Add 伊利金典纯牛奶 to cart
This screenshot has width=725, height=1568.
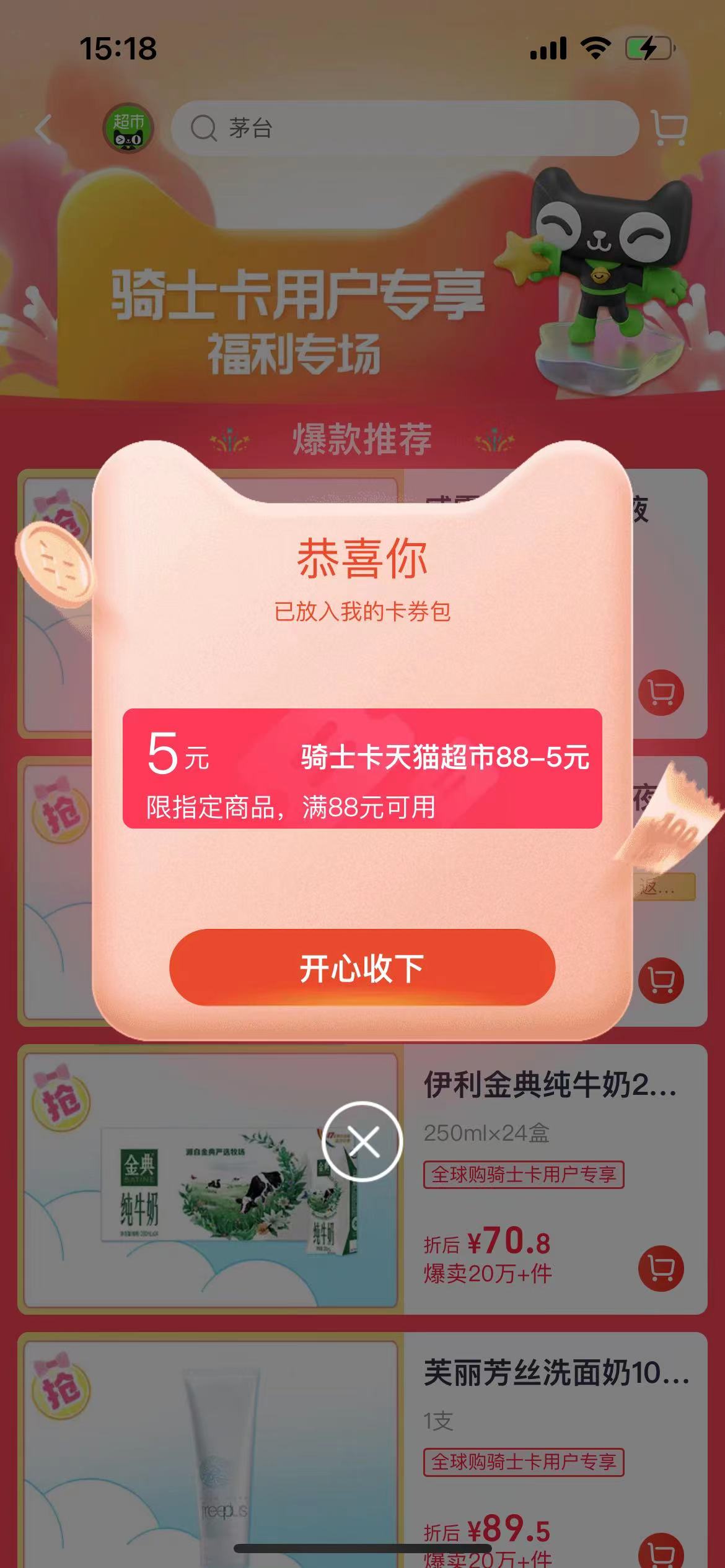[661, 1268]
